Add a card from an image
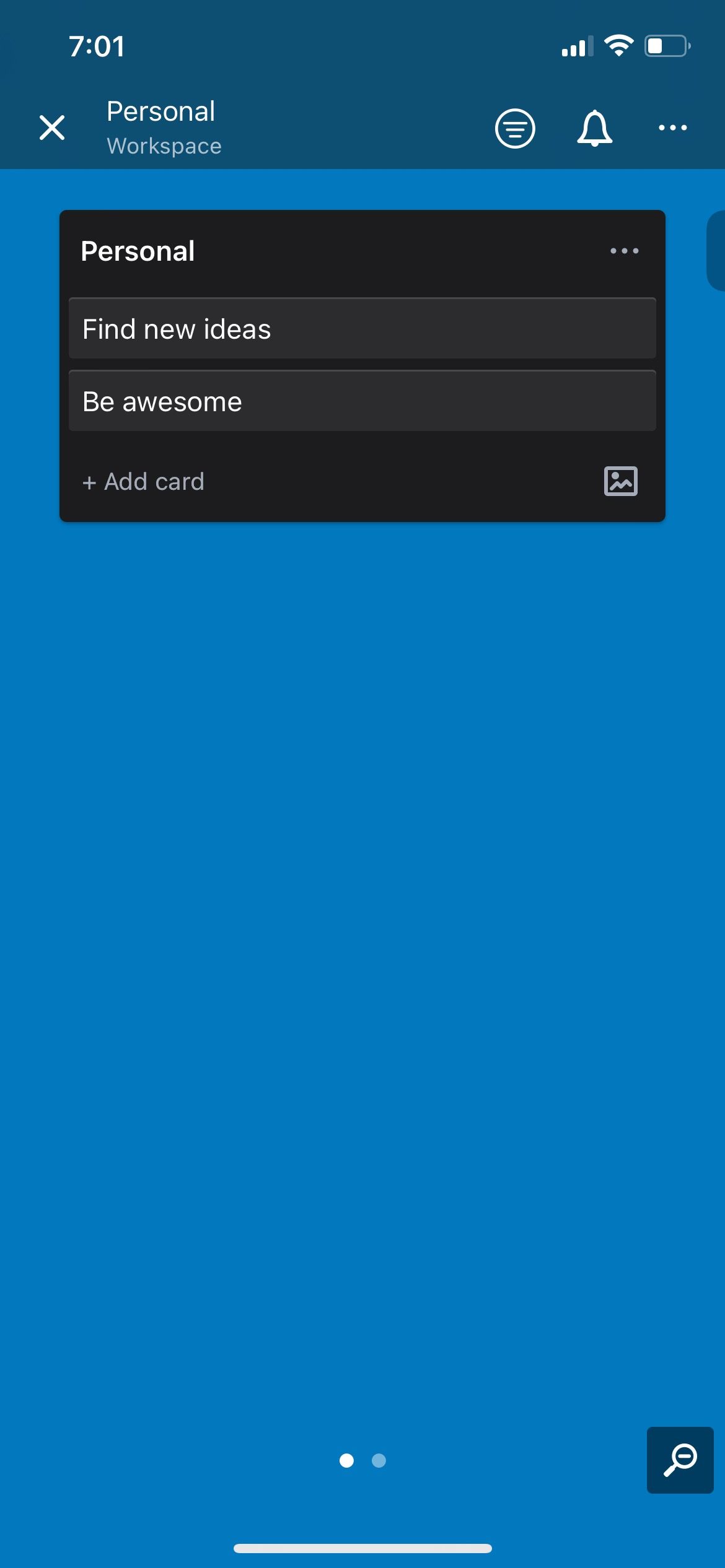This screenshot has width=725, height=1568. click(x=620, y=481)
